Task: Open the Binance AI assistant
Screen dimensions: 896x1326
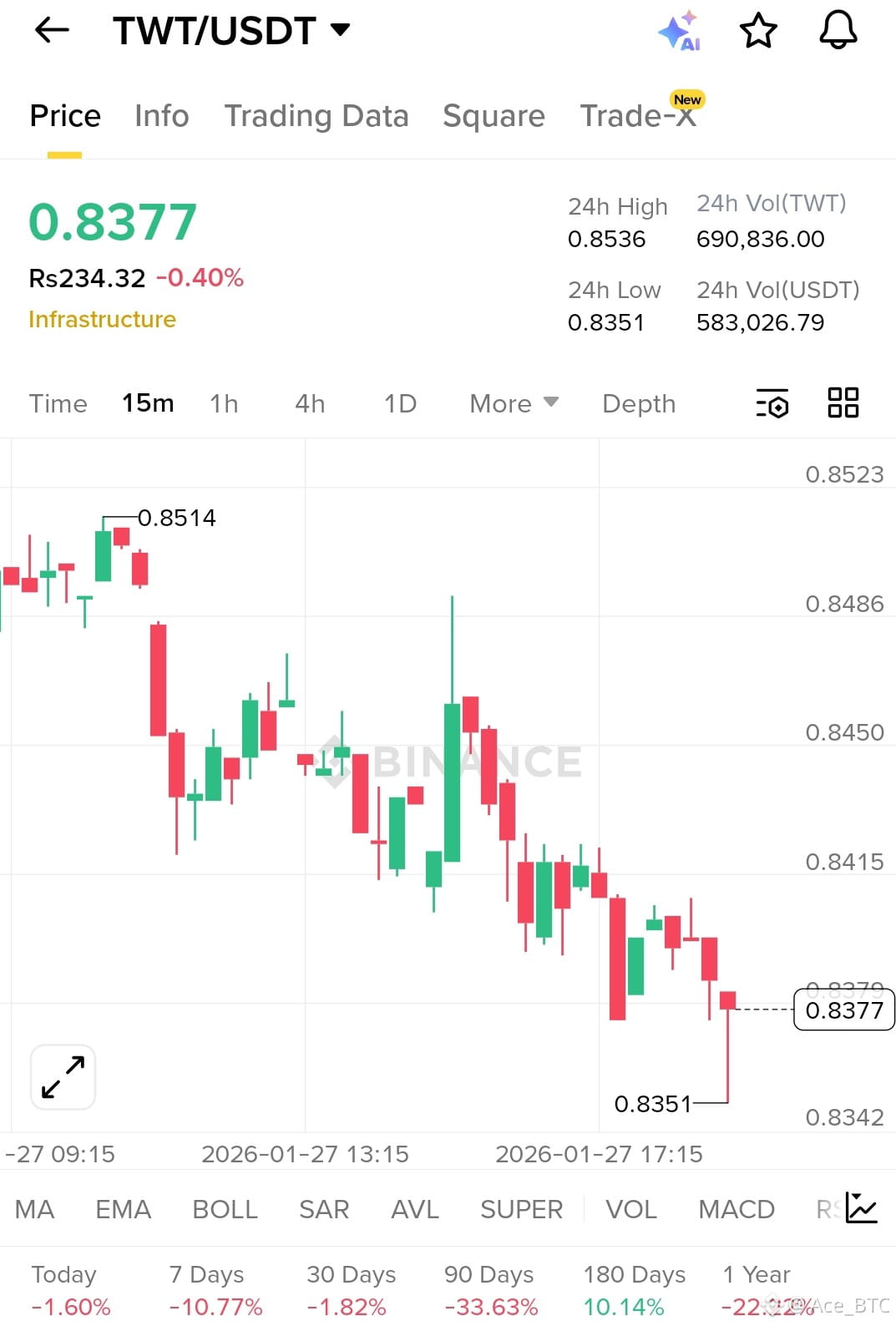Action: coord(681,30)
